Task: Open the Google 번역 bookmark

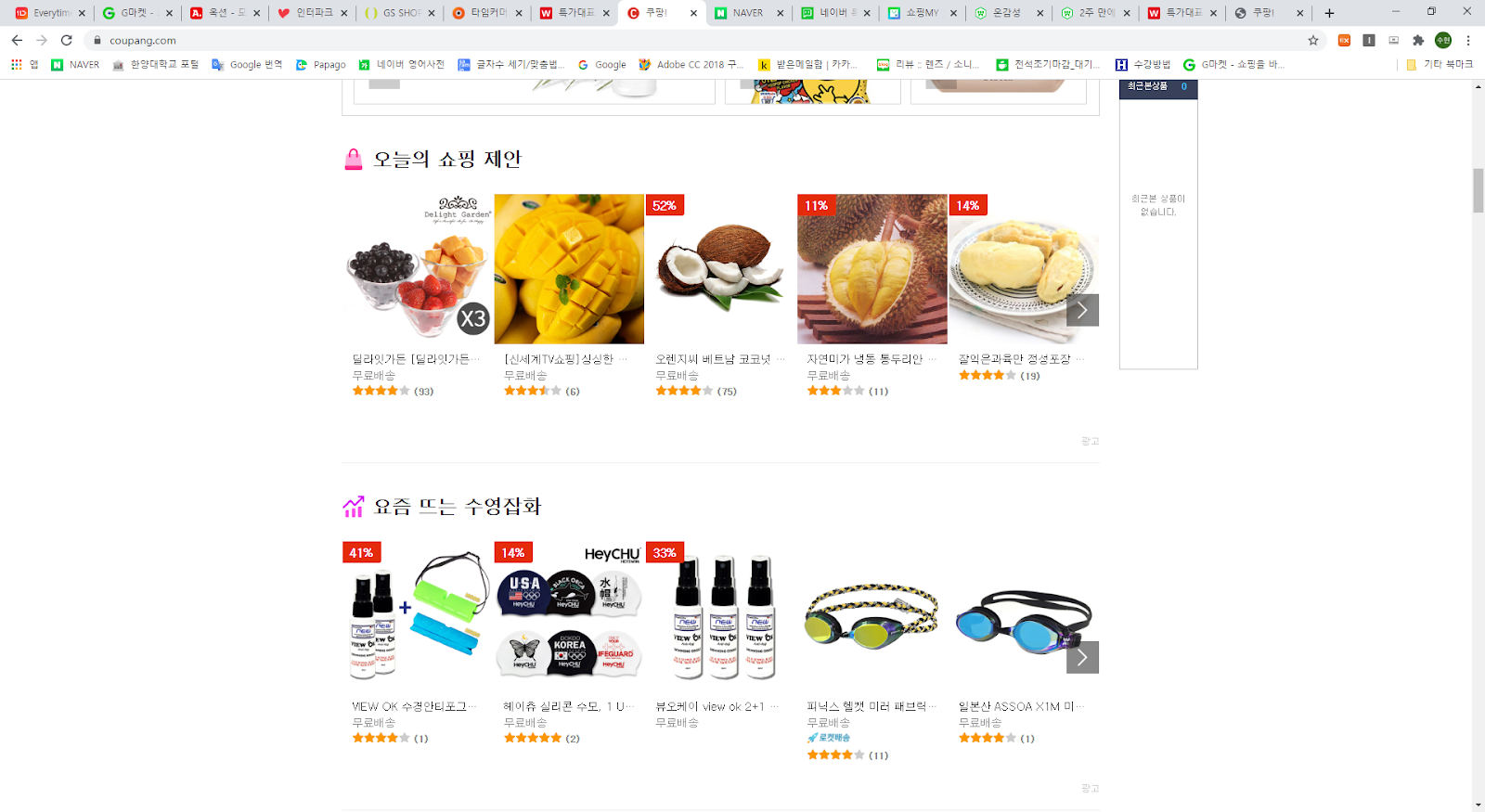Action: 247,65
